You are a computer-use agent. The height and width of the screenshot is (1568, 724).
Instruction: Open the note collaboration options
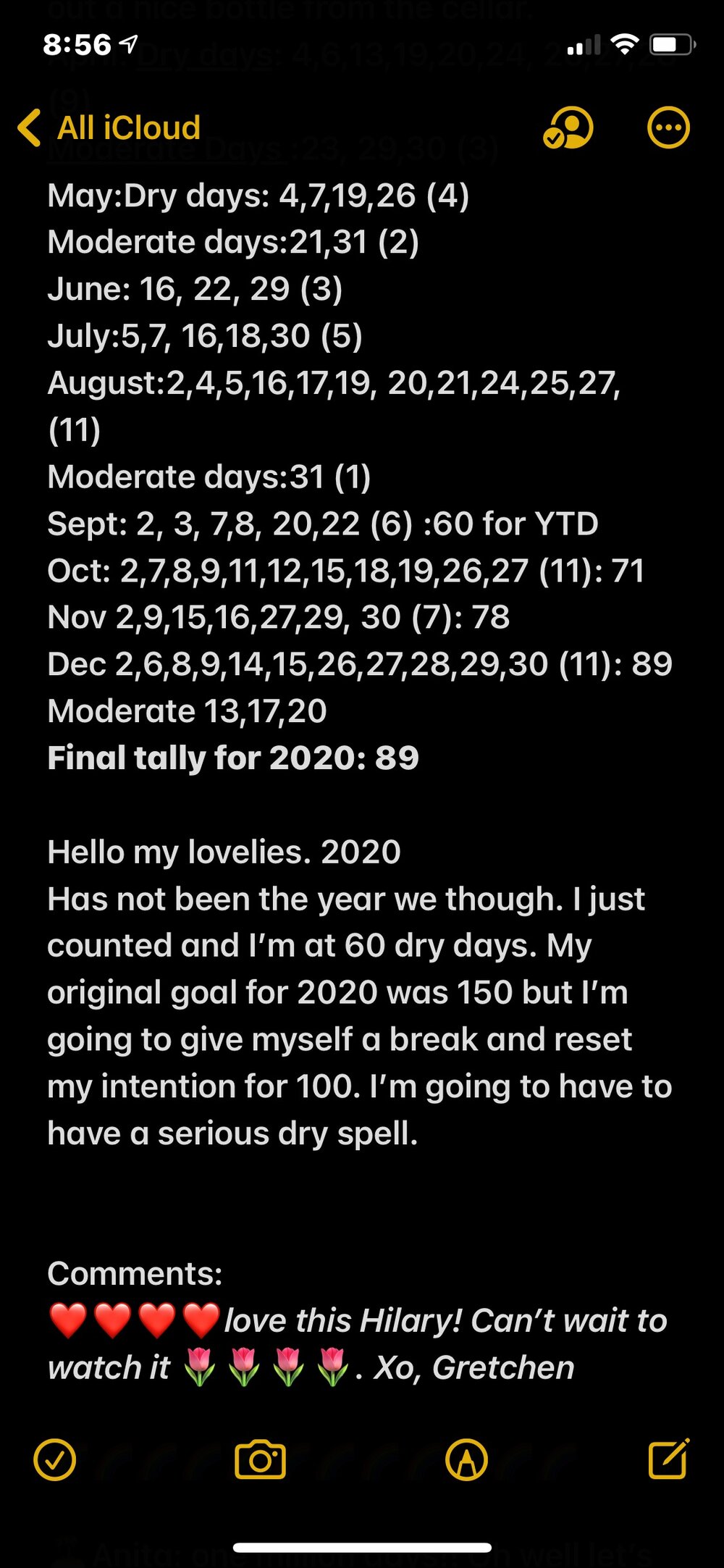tap(568, 128)
